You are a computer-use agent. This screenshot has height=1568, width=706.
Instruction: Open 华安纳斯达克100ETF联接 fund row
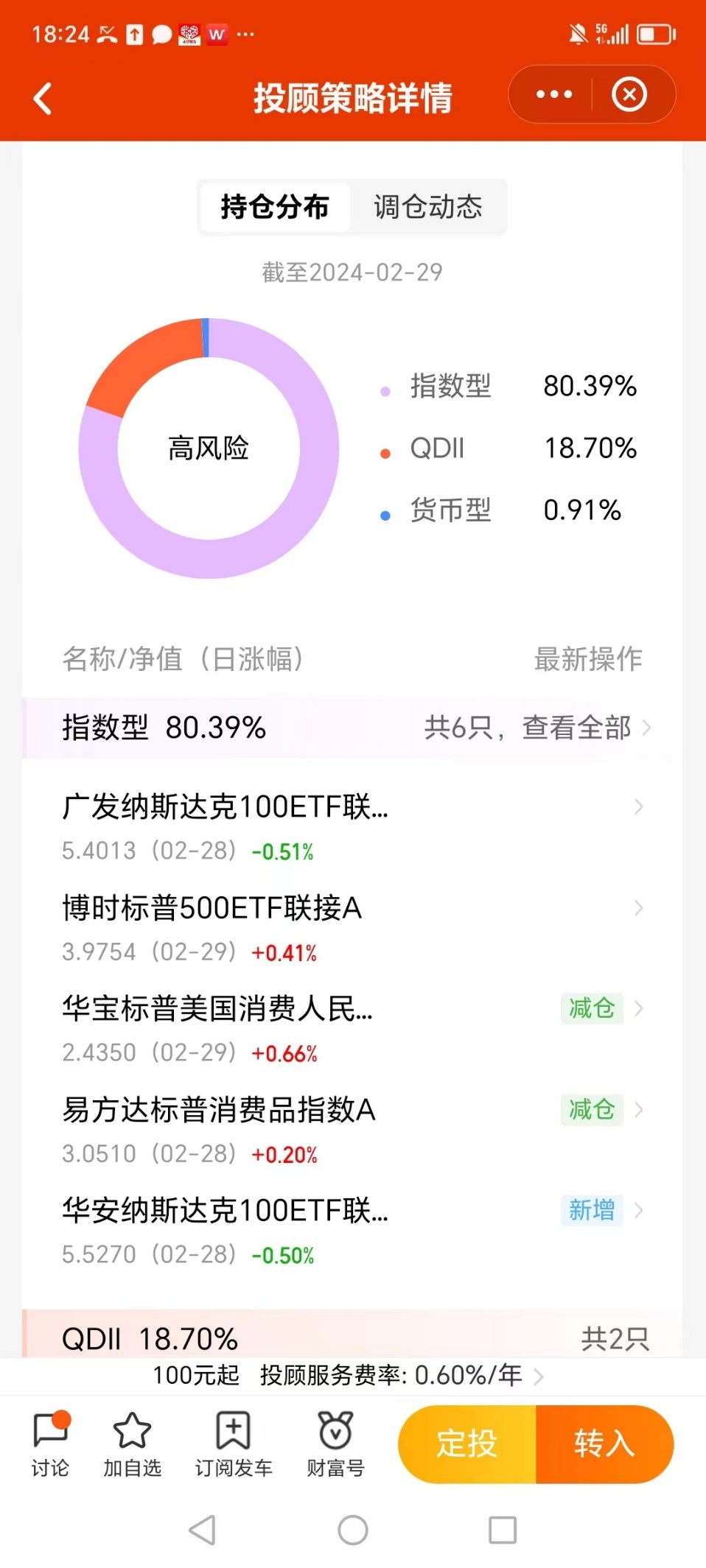pos(352,1231)
